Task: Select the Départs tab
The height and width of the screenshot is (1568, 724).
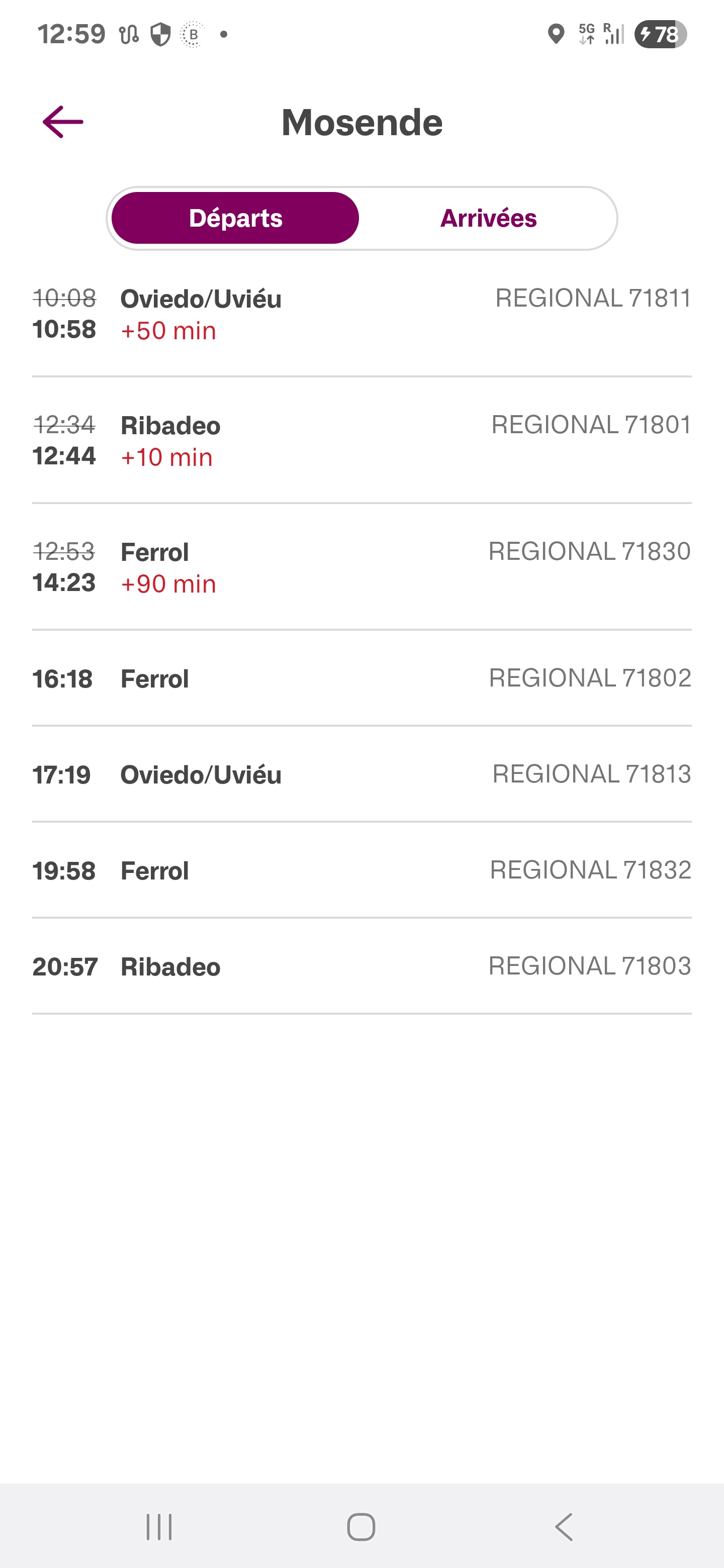Action: point(235,218)
